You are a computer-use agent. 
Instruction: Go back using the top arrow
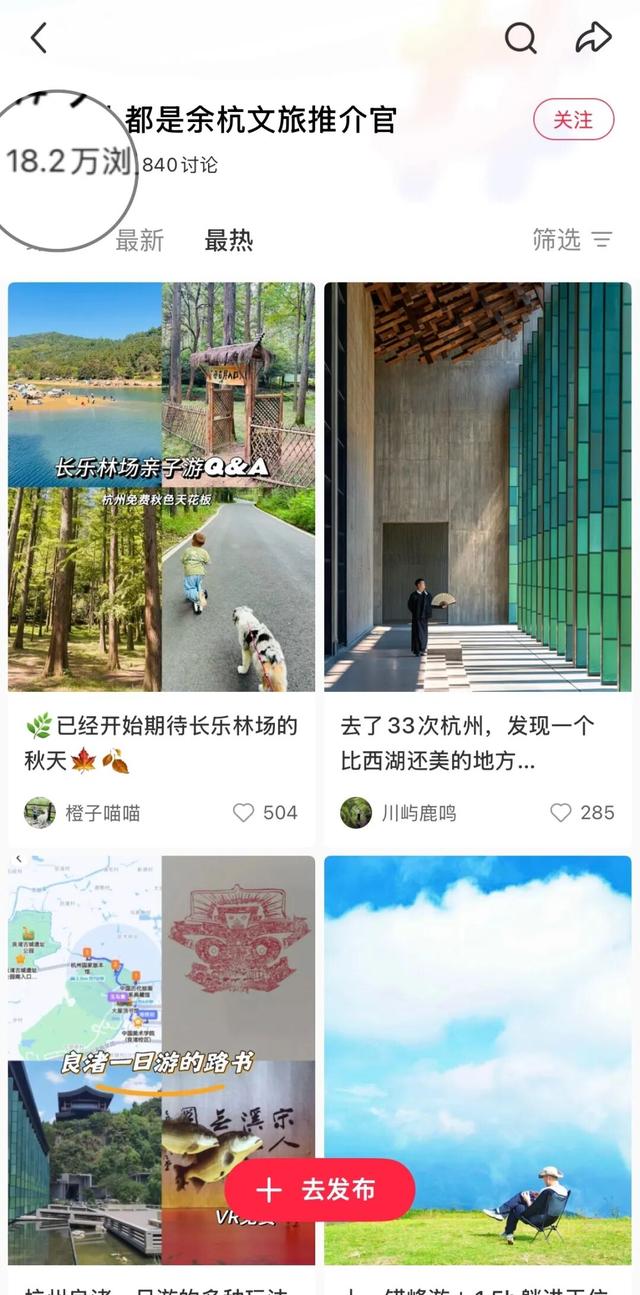click(39, 39)
